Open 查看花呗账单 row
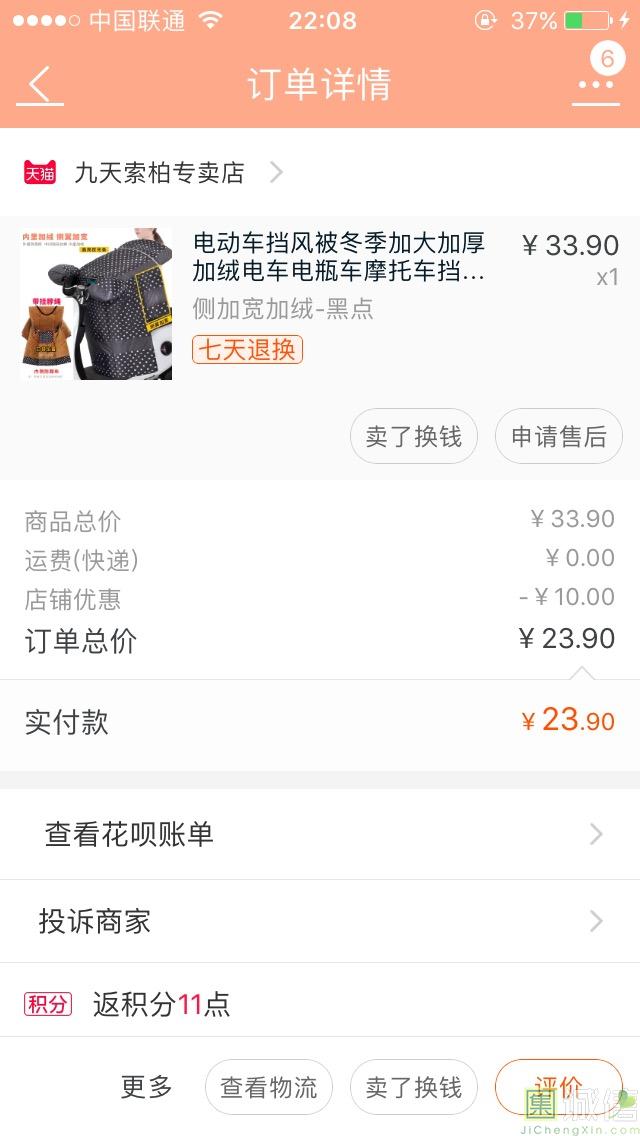The width and height of the screenshot is (640, 1136). (320, 834)
